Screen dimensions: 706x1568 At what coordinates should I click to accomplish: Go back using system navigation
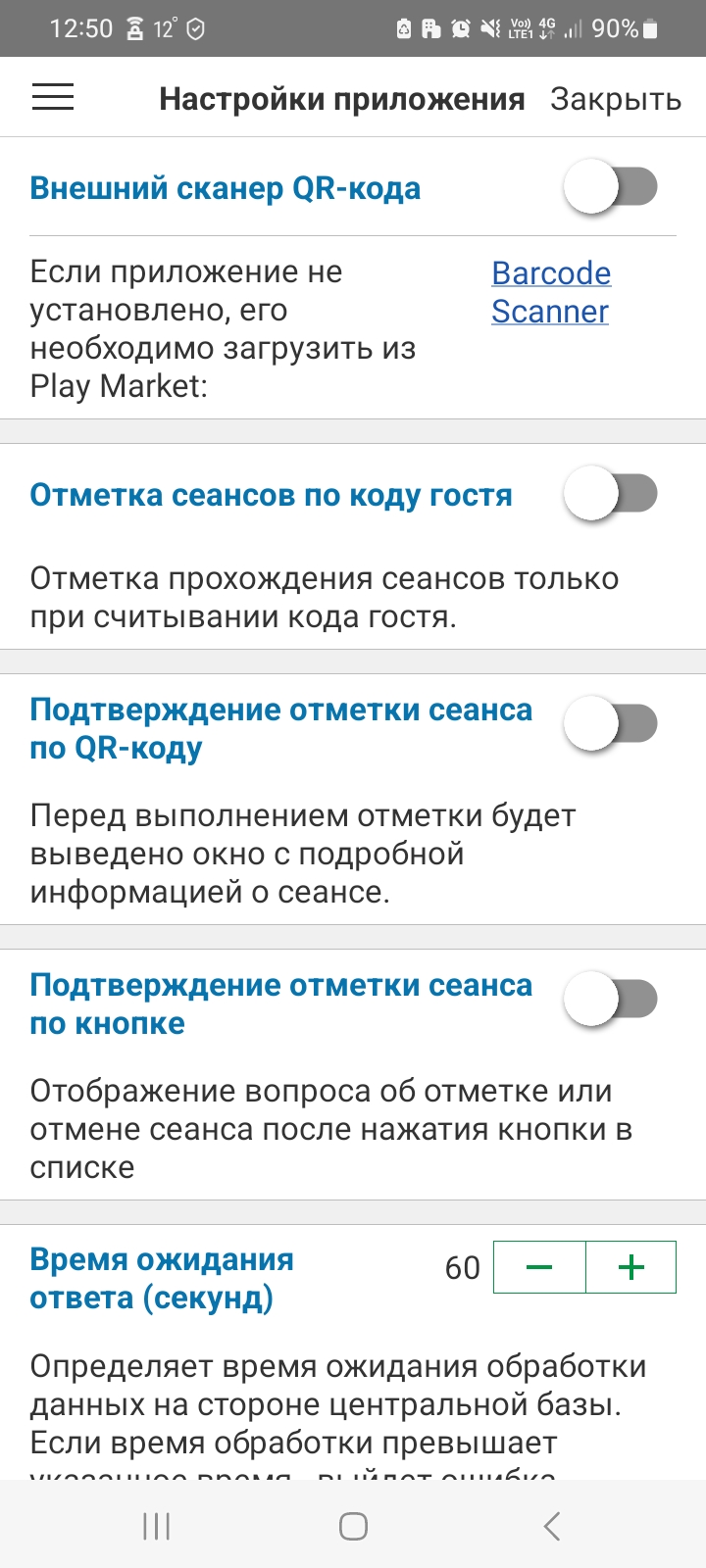tap(551, 1526)
